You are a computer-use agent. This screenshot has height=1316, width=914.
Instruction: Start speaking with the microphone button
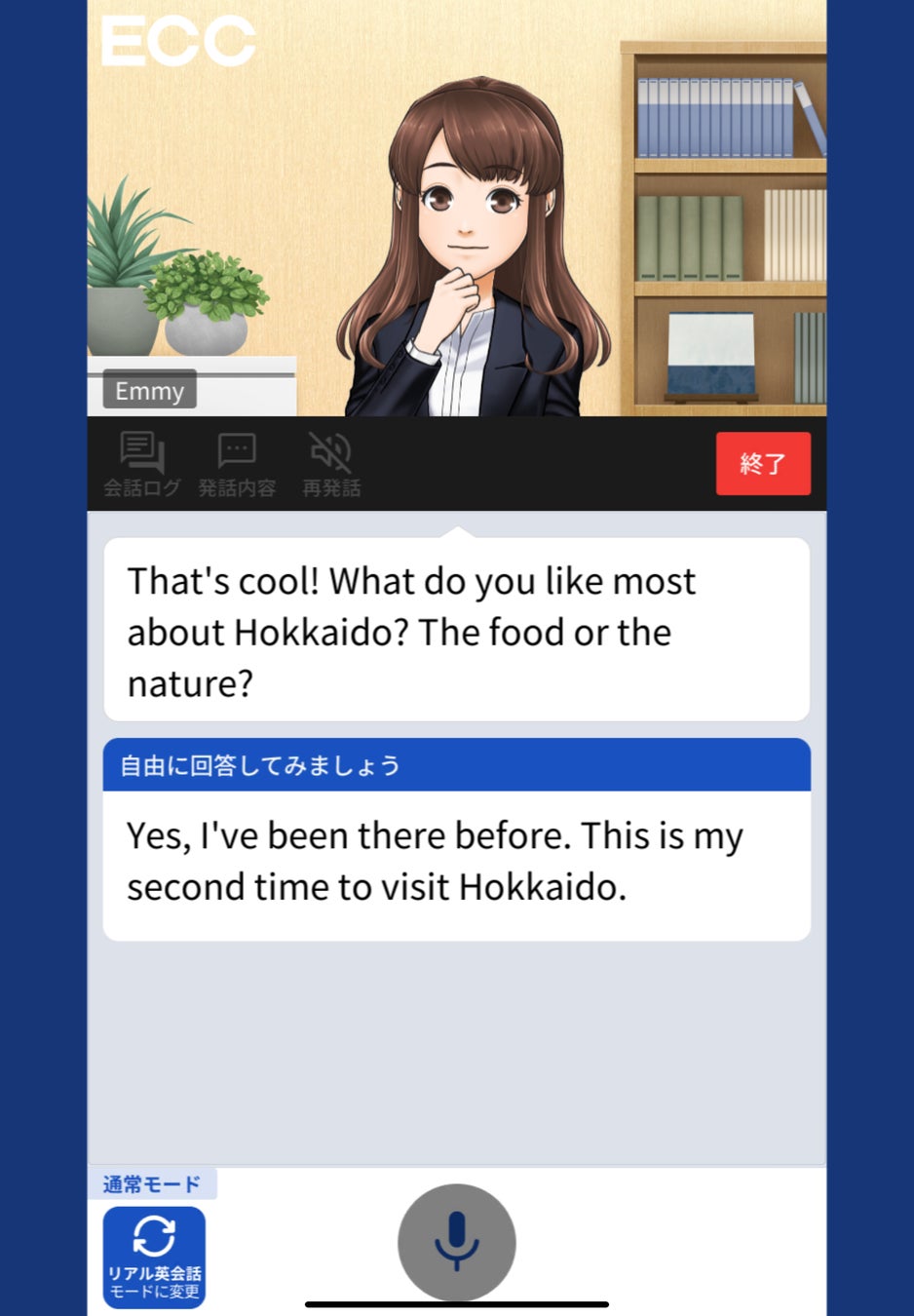[x=456, y=1241]
